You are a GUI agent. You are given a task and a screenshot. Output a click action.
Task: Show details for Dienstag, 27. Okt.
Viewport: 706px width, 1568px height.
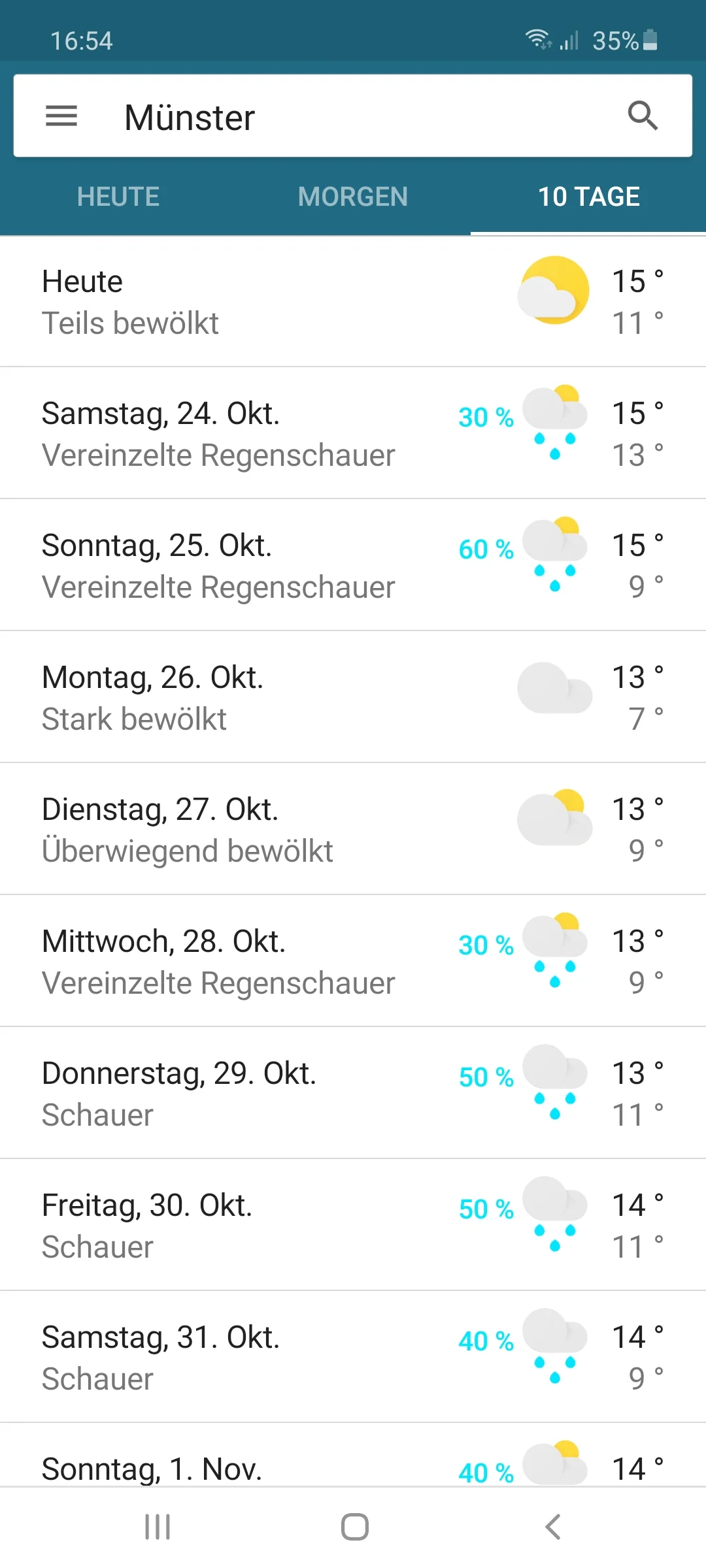pyautogui.click(x=353, y=830)
